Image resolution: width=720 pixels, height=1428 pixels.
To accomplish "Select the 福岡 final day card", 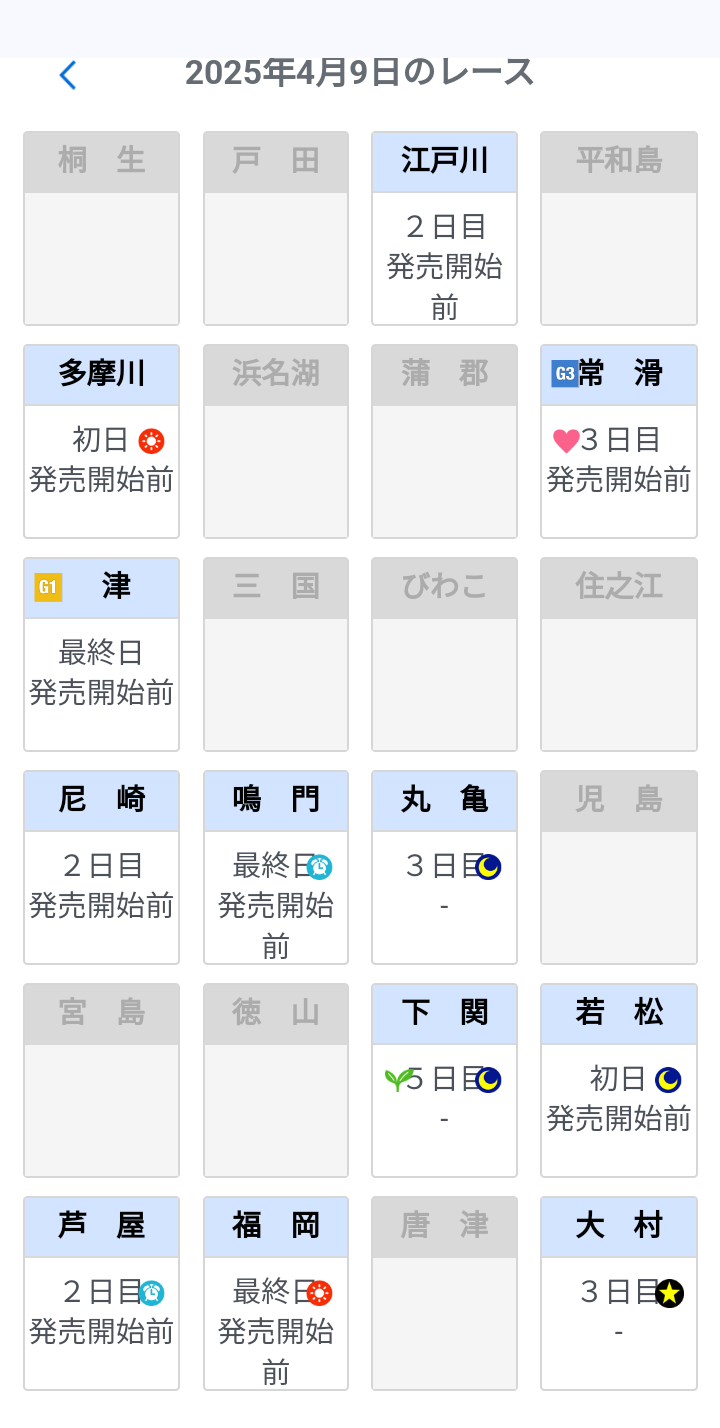I will pyautogui.click(x=276, y=1293).
